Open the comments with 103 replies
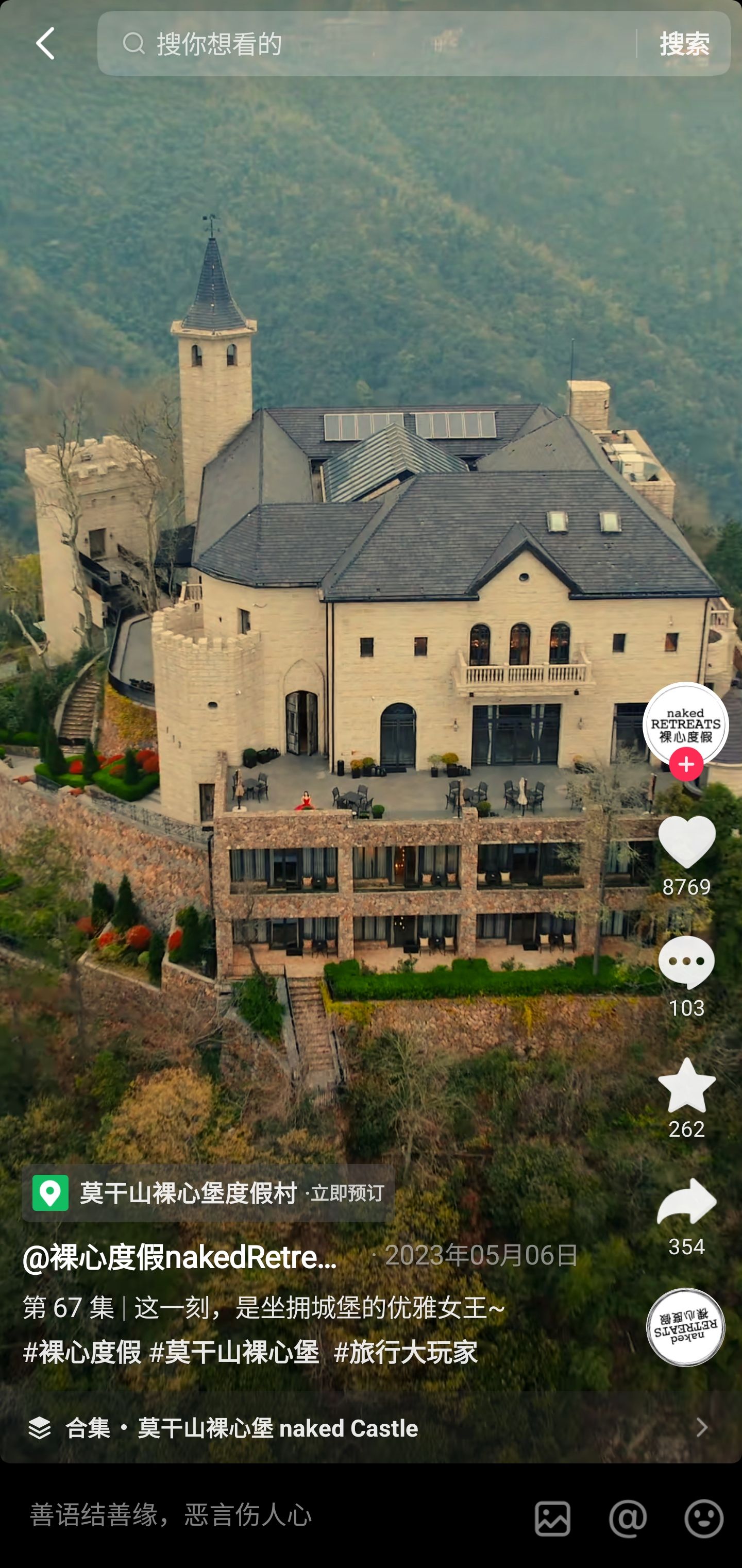The image size is (742, 1568). 687,963
